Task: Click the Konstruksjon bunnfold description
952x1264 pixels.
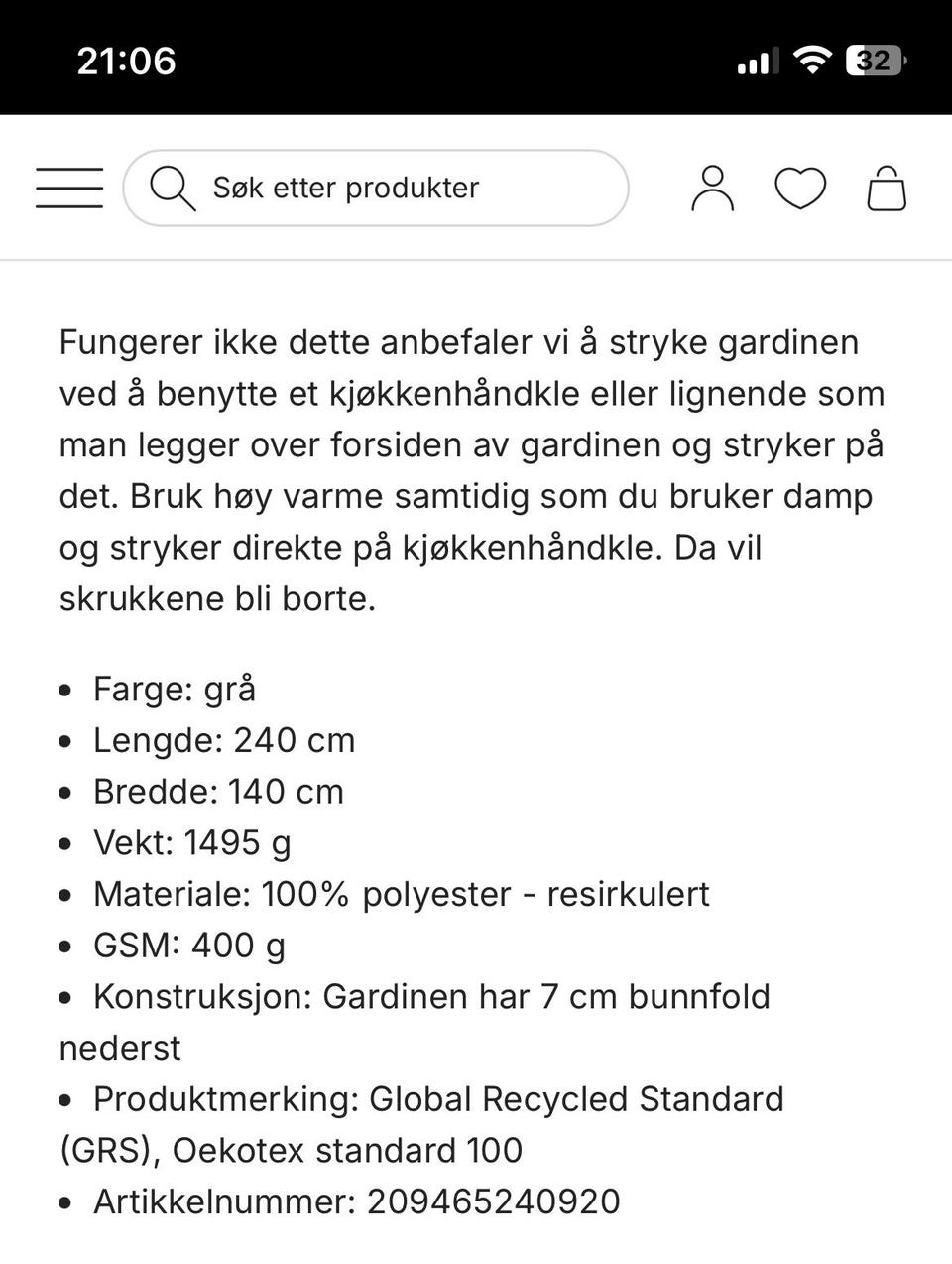Action: pos(431,996)
